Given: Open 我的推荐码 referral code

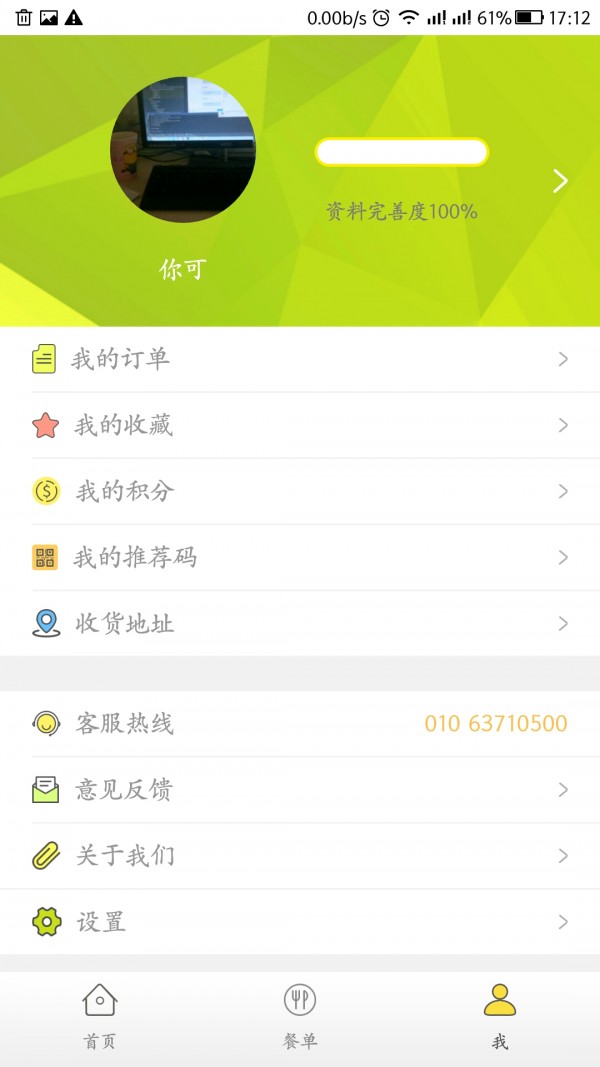Looking at the screenshot, I should (300, 557).
